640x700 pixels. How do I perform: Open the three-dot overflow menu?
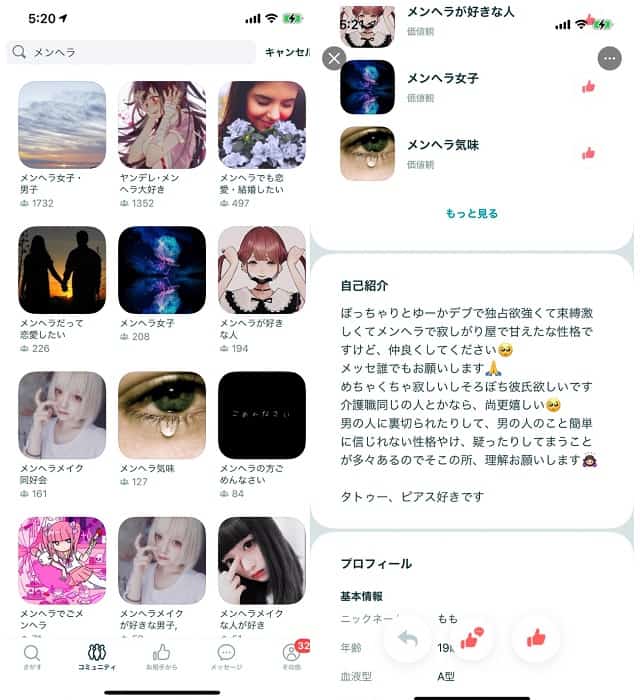[609, 58]
